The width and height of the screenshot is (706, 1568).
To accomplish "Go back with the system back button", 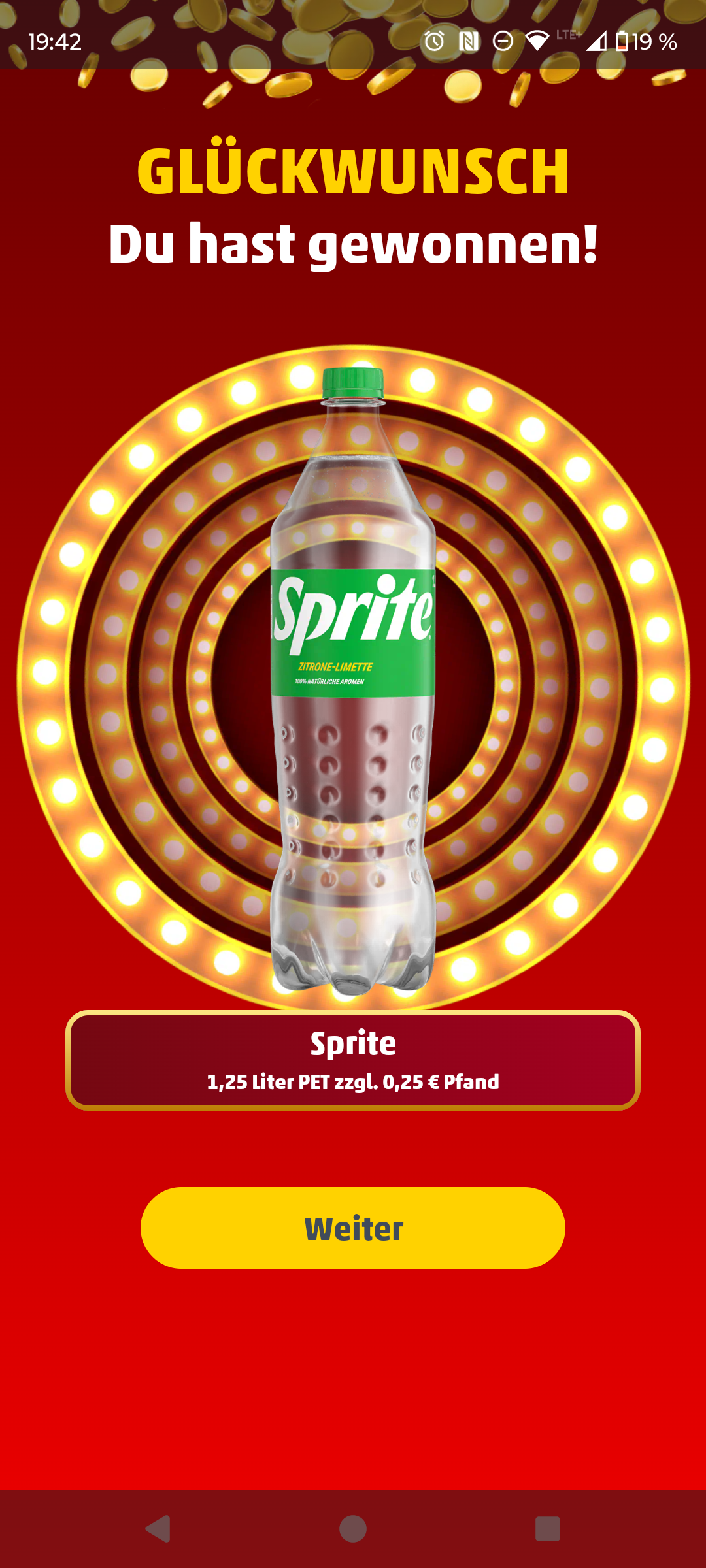I will pos(158,1529).
